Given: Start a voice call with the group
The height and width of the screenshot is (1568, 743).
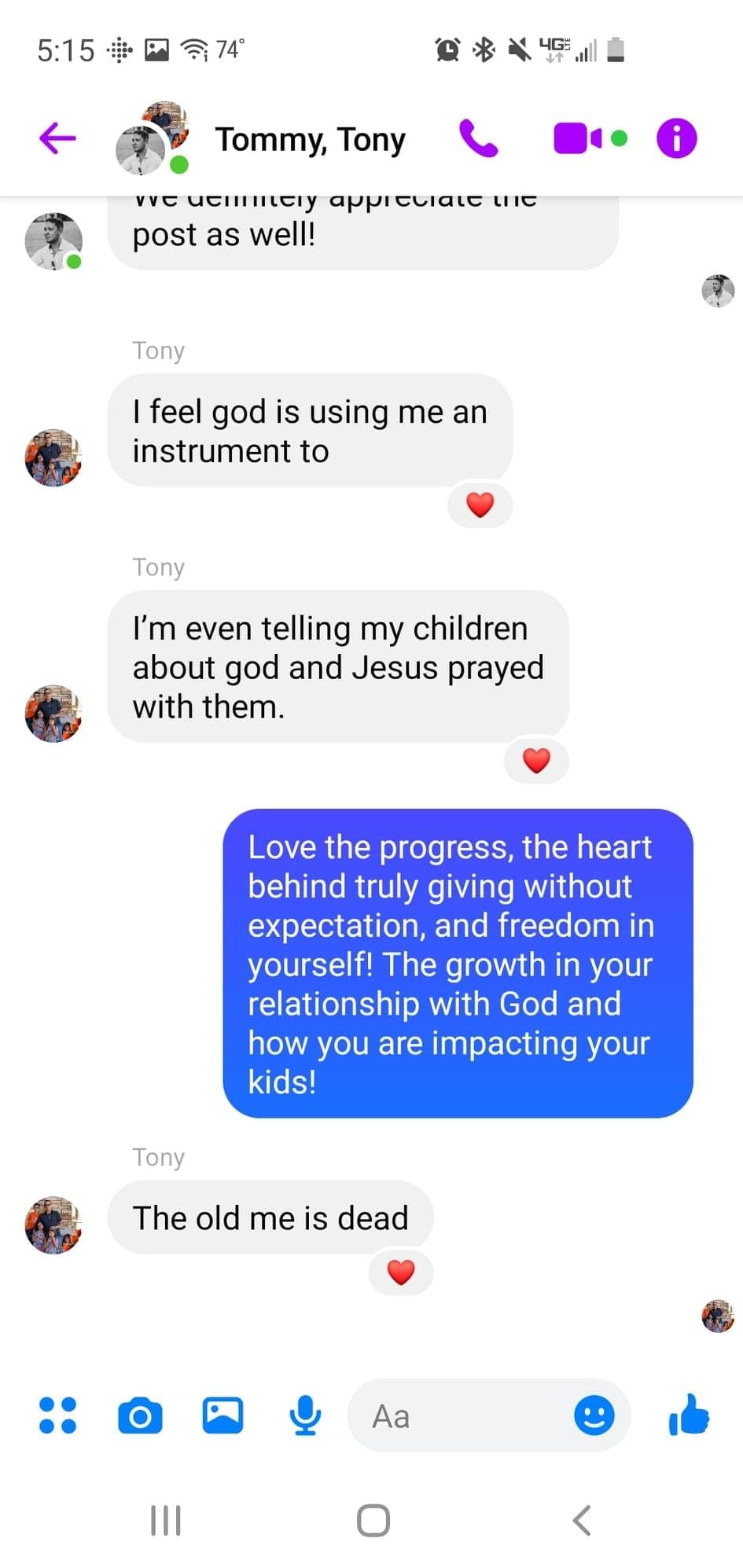Looking at the screenshot, I should [478, 138].
